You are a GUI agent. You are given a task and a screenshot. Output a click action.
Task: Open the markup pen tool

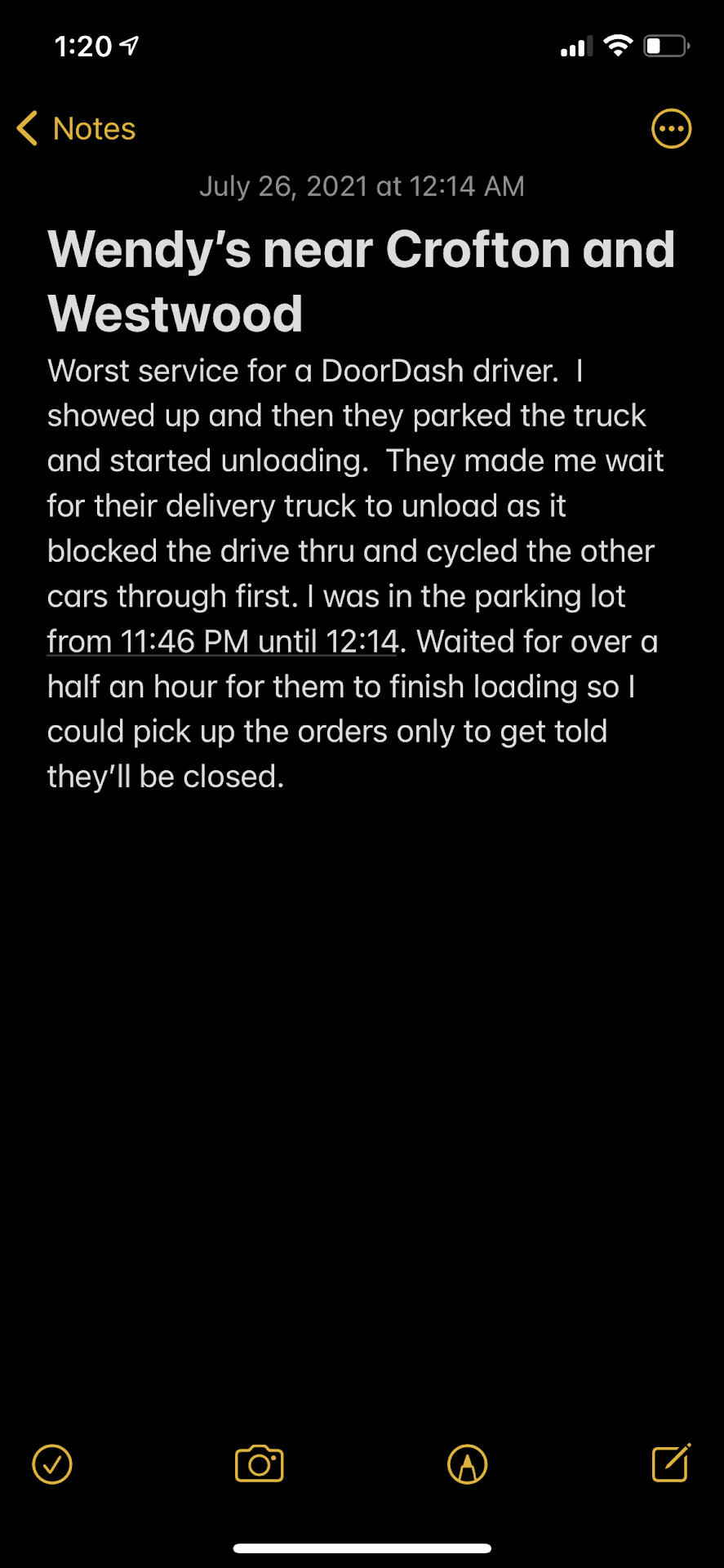pyautogui.click(x=468, y=1463)
